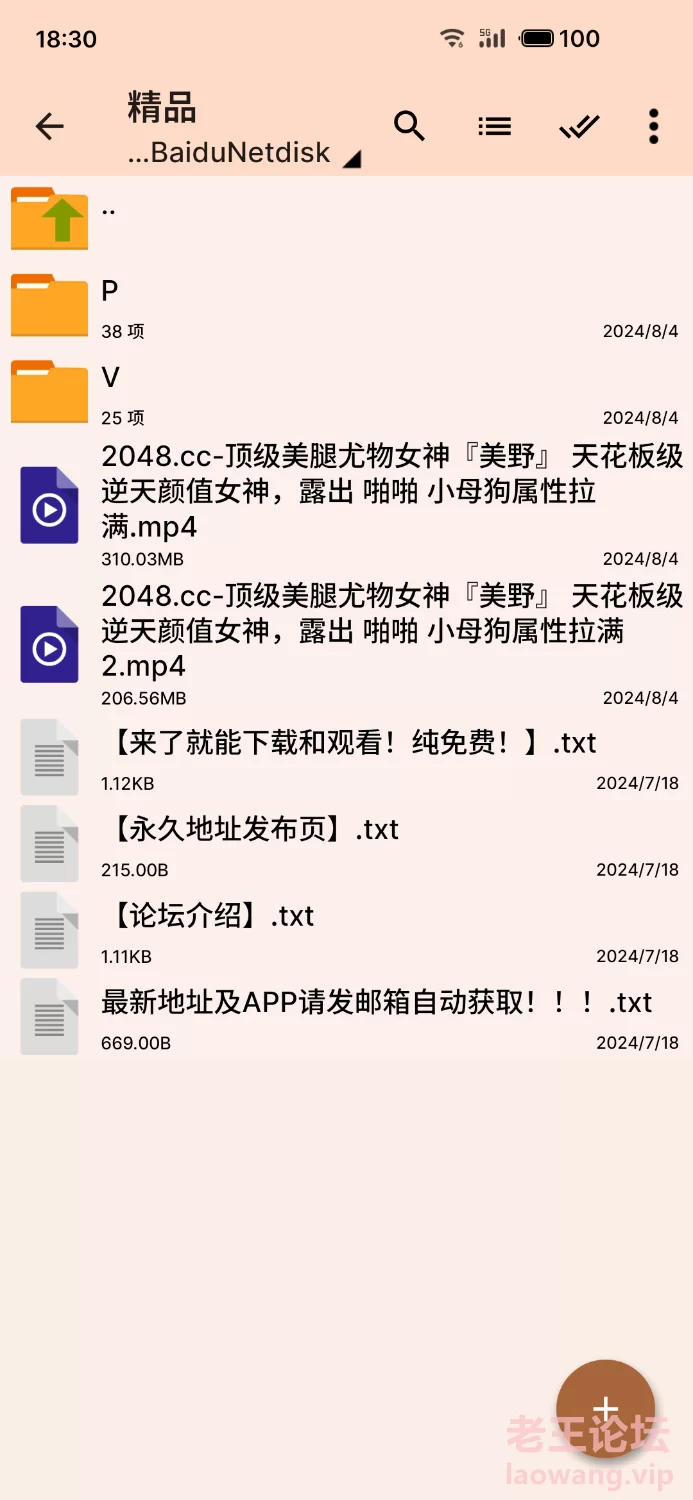Open the three-dot overflow menu

(x=653, y=126)
